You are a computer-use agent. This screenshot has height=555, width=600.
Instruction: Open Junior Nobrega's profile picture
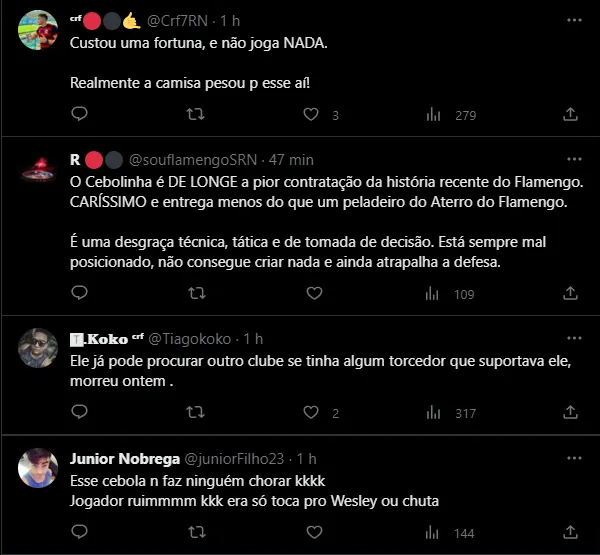(x=38, y=467)
